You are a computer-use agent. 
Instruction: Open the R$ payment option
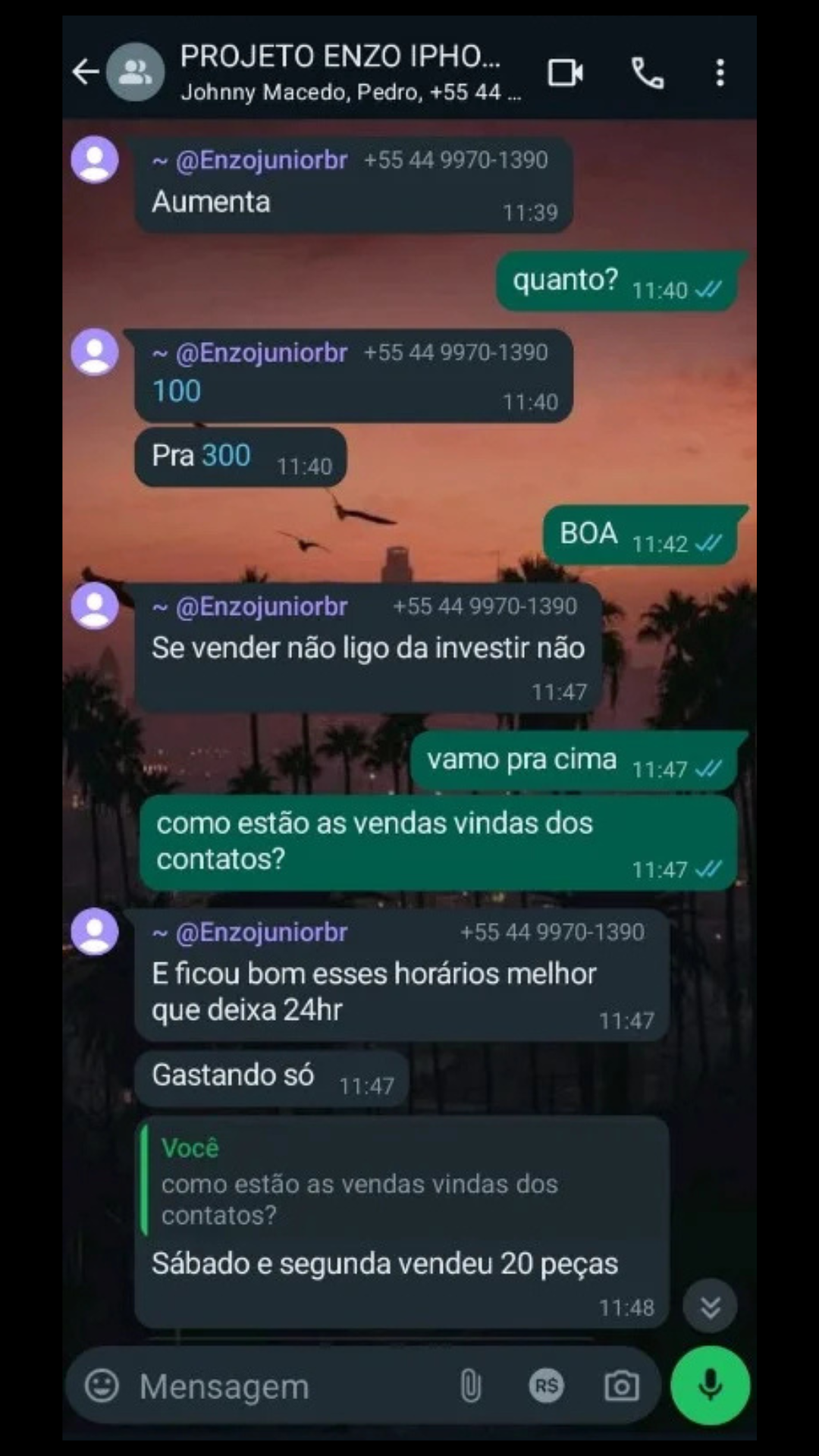pos(548,1385)
